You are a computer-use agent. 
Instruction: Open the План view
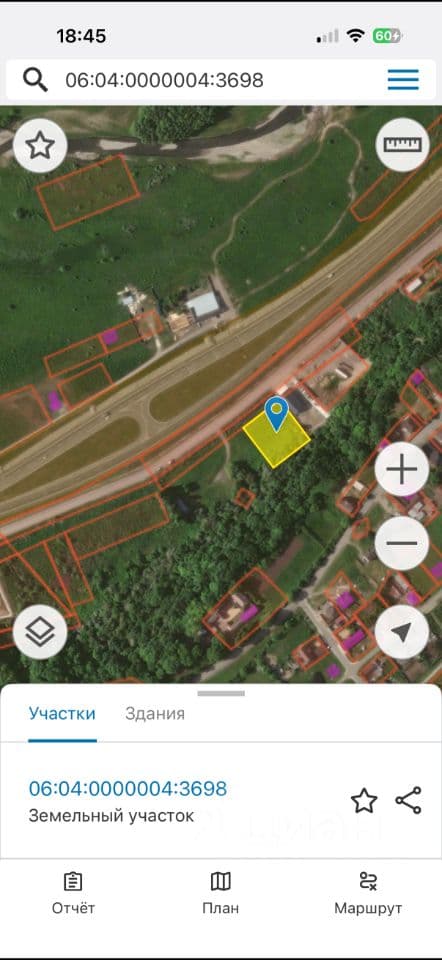(220, 893)
